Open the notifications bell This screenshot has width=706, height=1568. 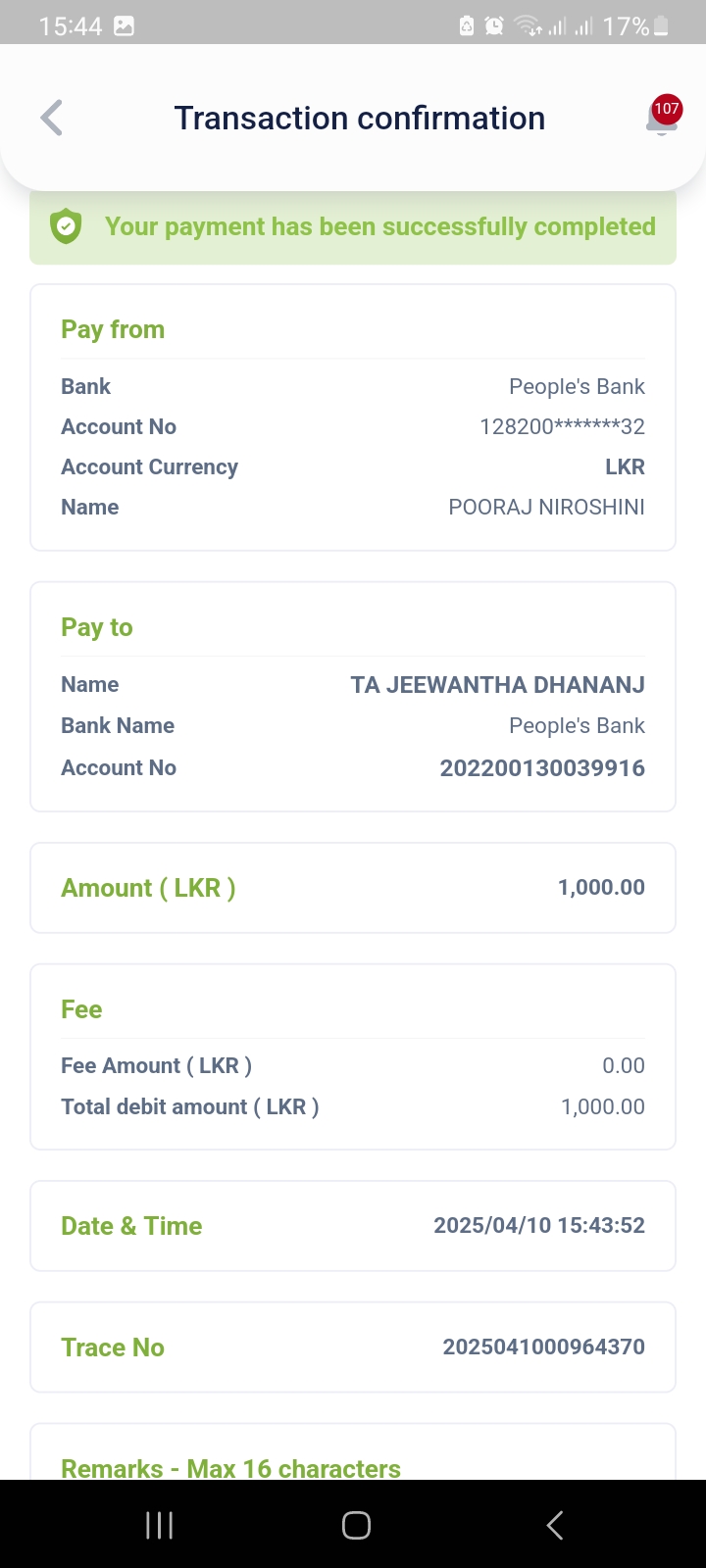click(x=662, y=119)
